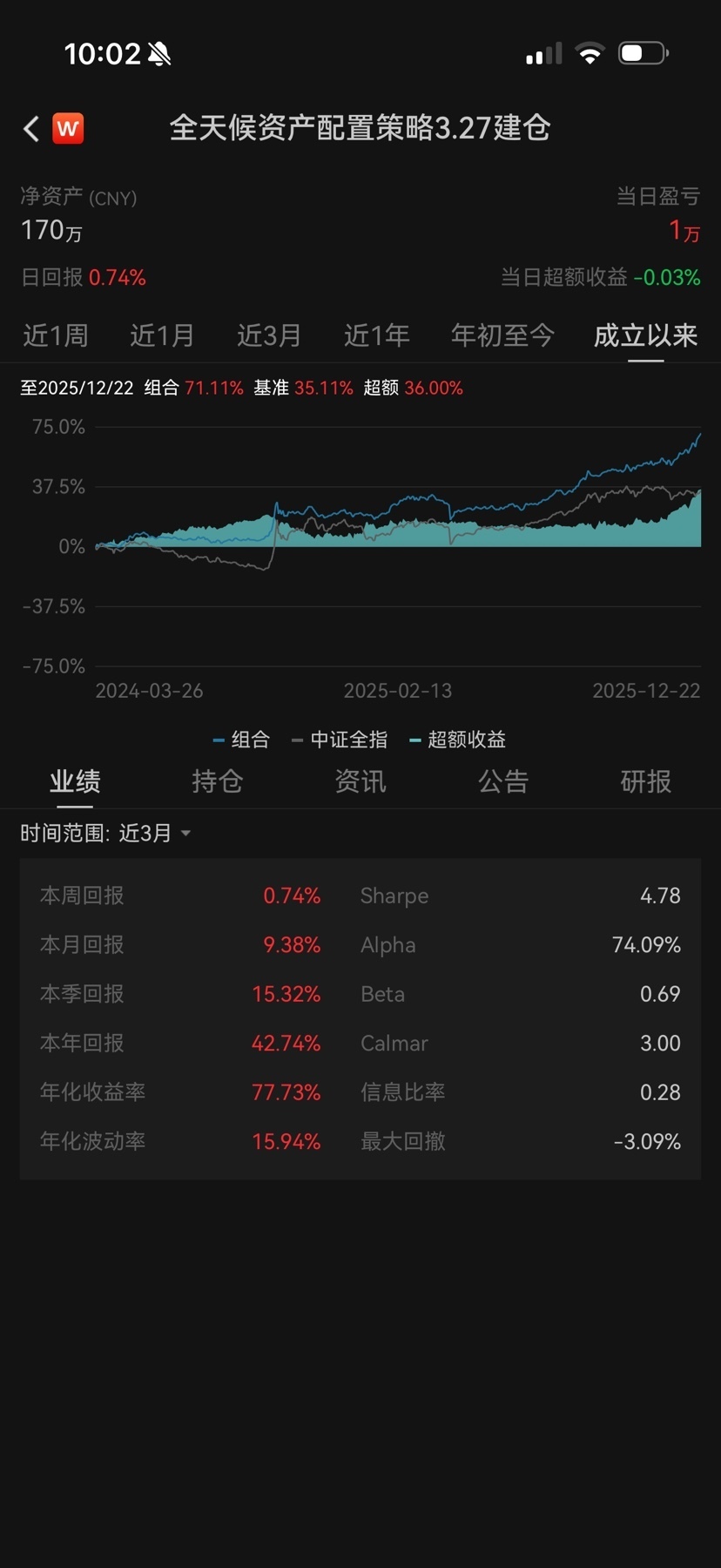Toggle the 组合 line in the chart legend
This screenshot has height=1568, width=721.
tap(242, 740)
